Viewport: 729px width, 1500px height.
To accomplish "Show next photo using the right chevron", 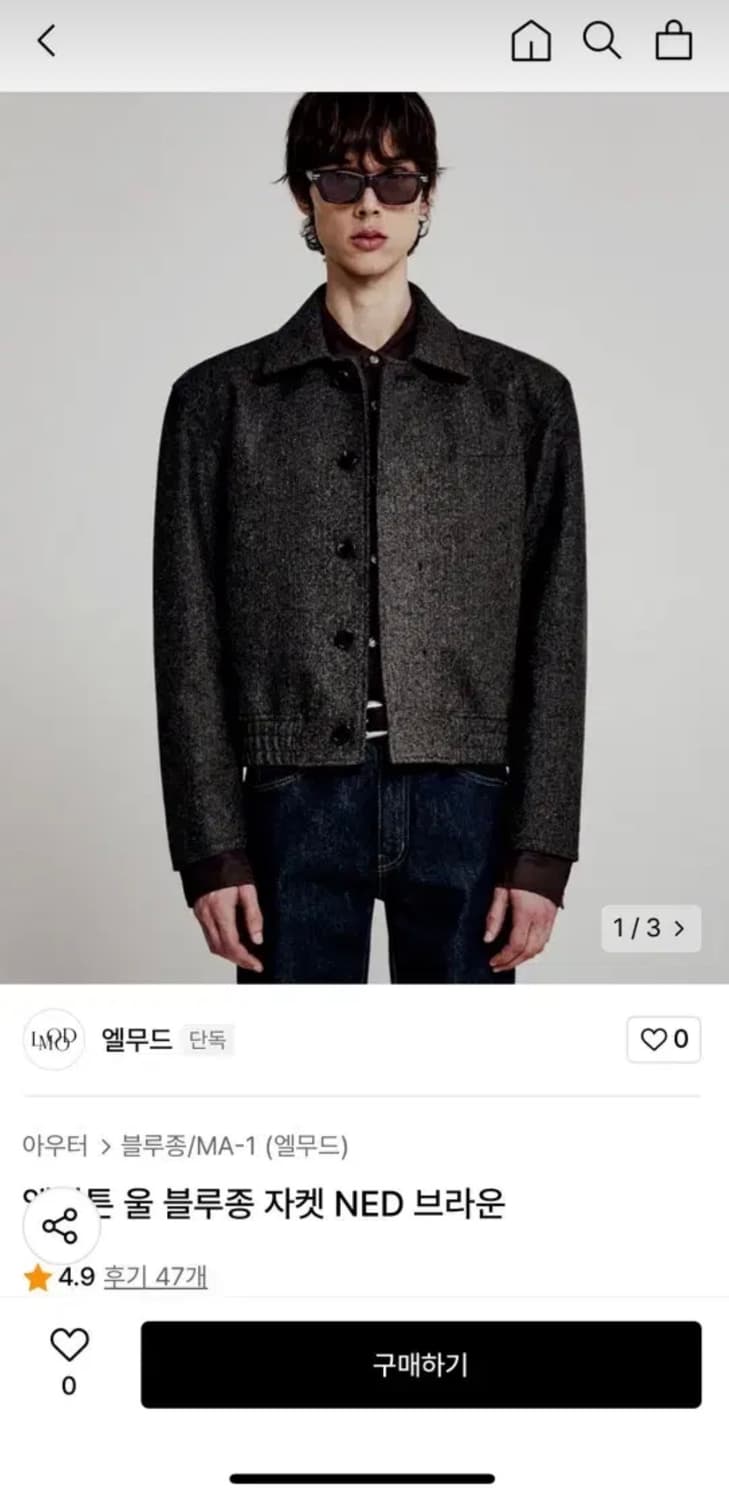I will 679,929.
